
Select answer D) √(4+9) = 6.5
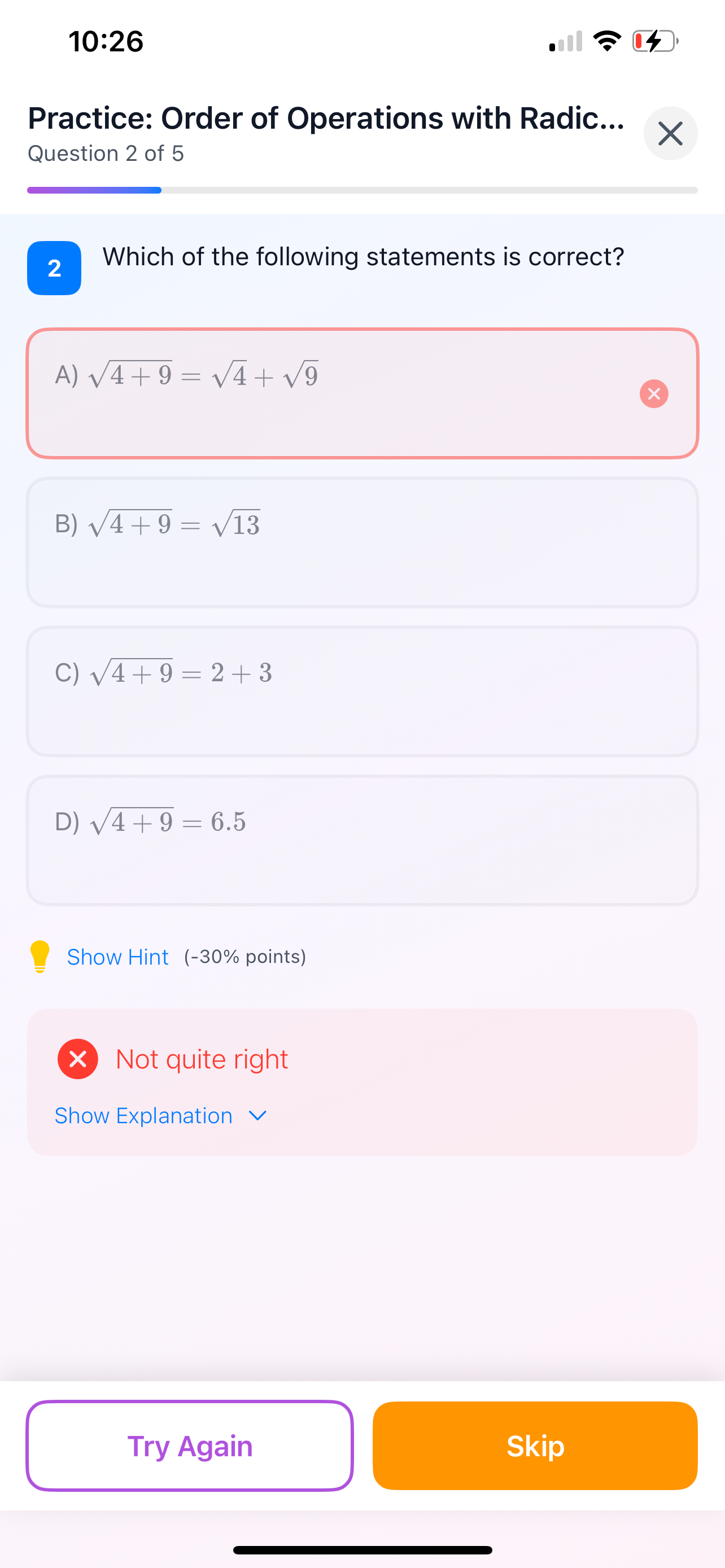tap(361, 840)
